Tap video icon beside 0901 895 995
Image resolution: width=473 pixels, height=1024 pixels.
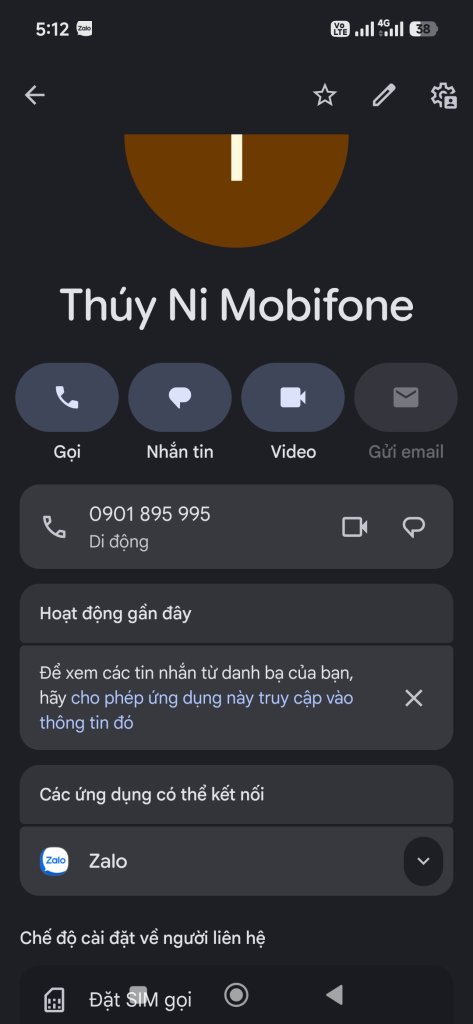pyautogui.click(x=355, y=527)
